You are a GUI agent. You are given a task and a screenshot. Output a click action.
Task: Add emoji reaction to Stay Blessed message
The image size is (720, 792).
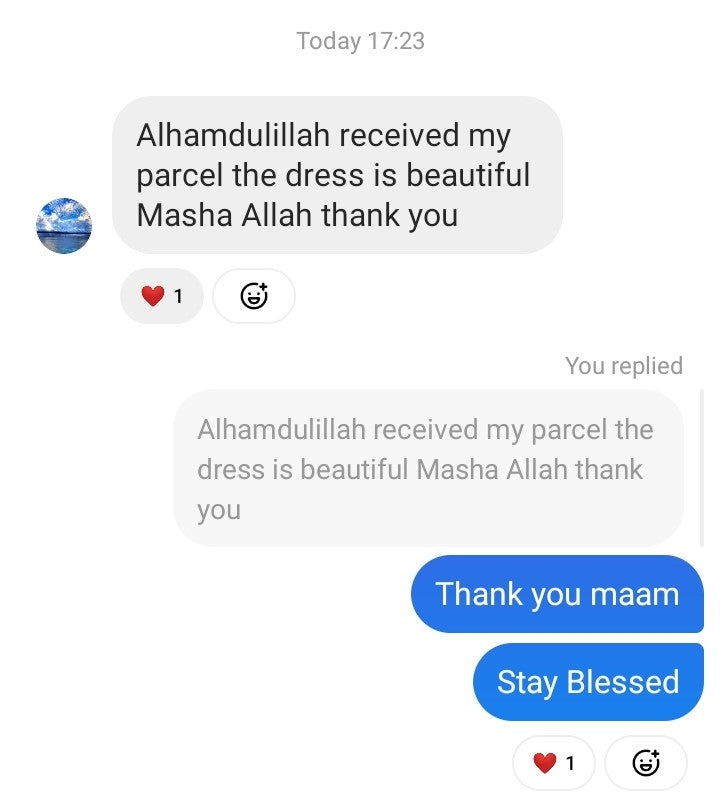point(646,763)
